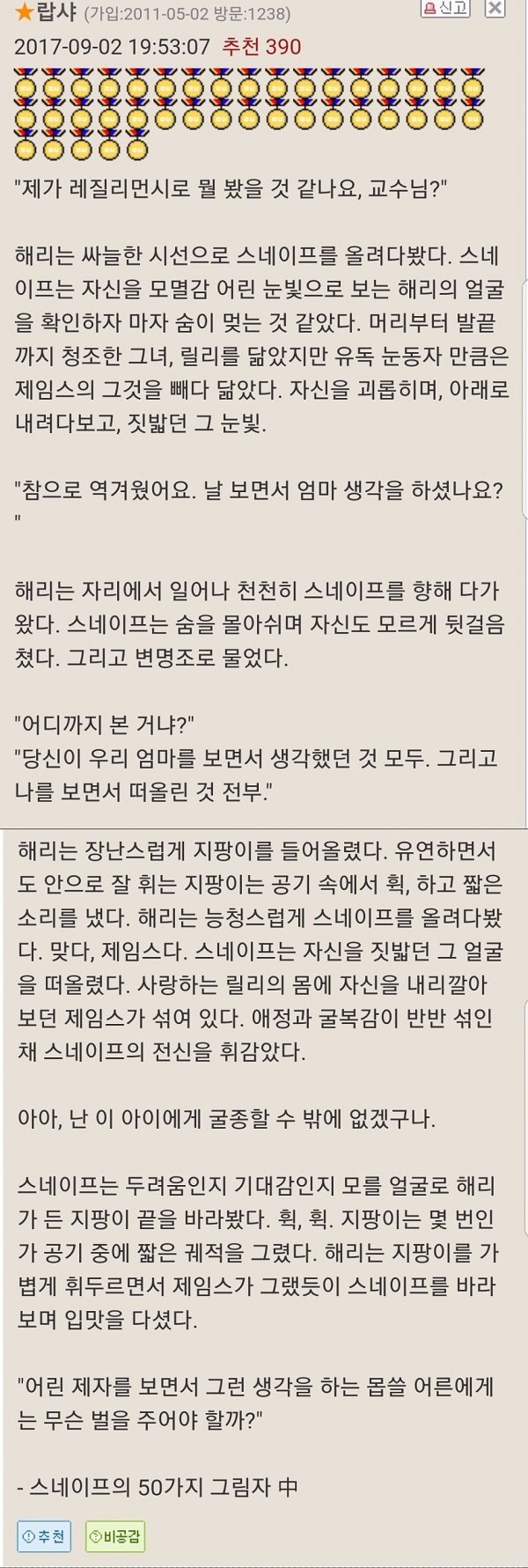528x1568 pixels.
Task: Mark the comment as 비공감
Action: [x=114, y=1536]
